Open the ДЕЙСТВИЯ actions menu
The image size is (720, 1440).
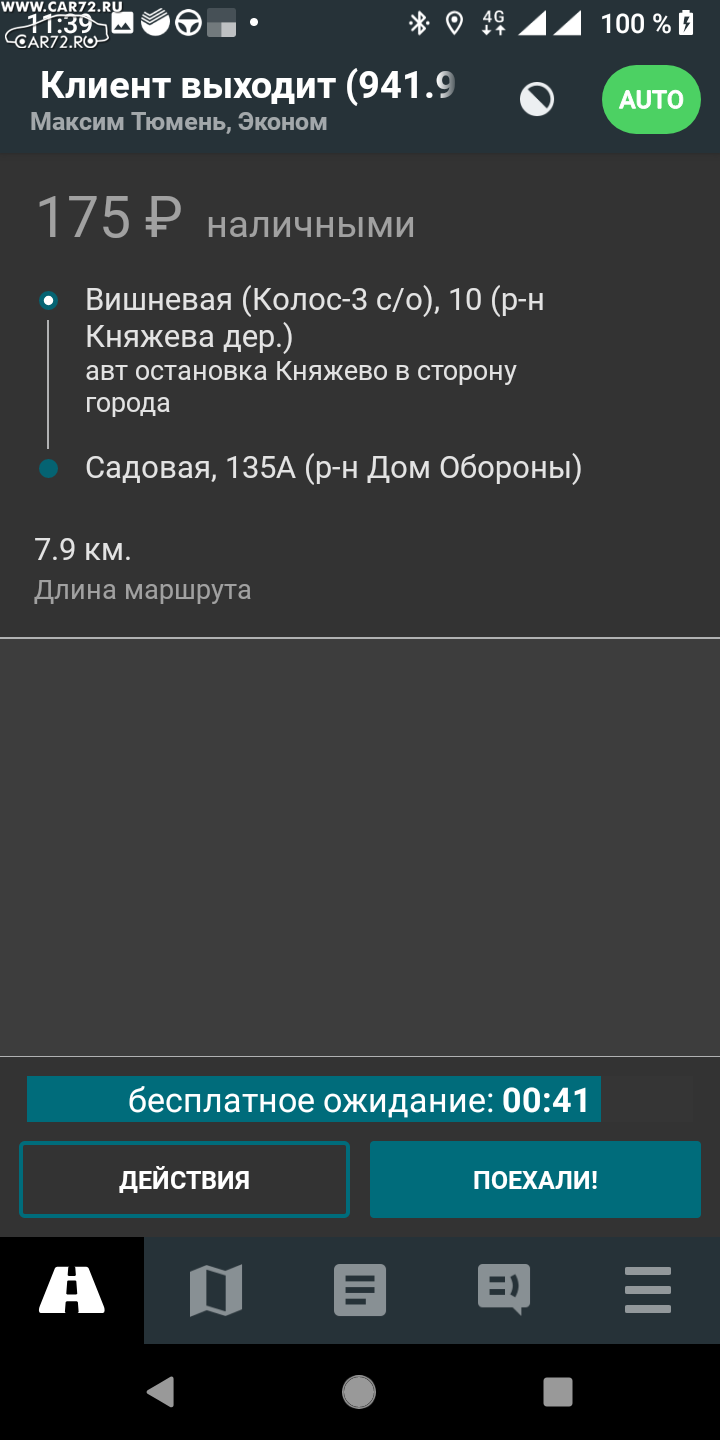pyautogui.click(x=185, y=1180)
